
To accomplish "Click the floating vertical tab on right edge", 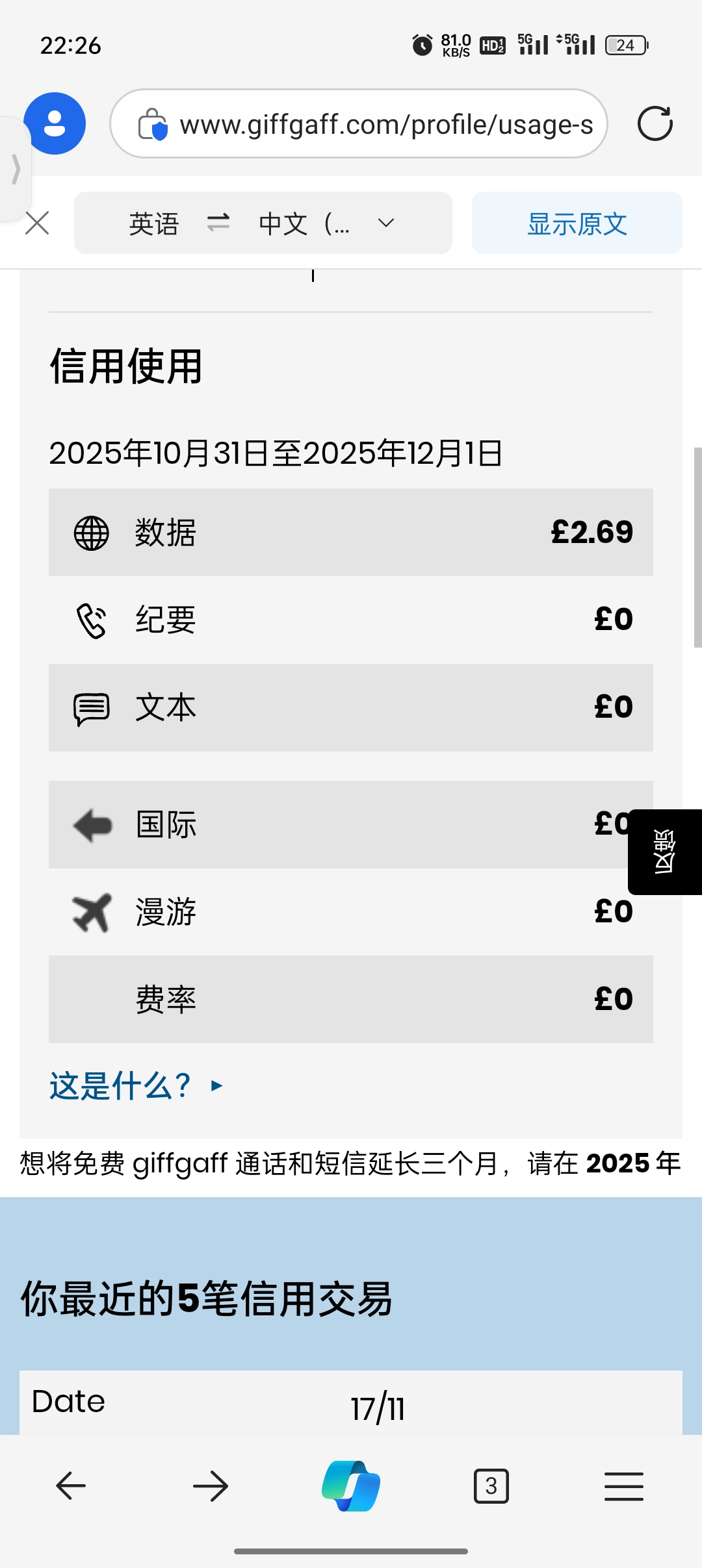I will coord(664,851).
